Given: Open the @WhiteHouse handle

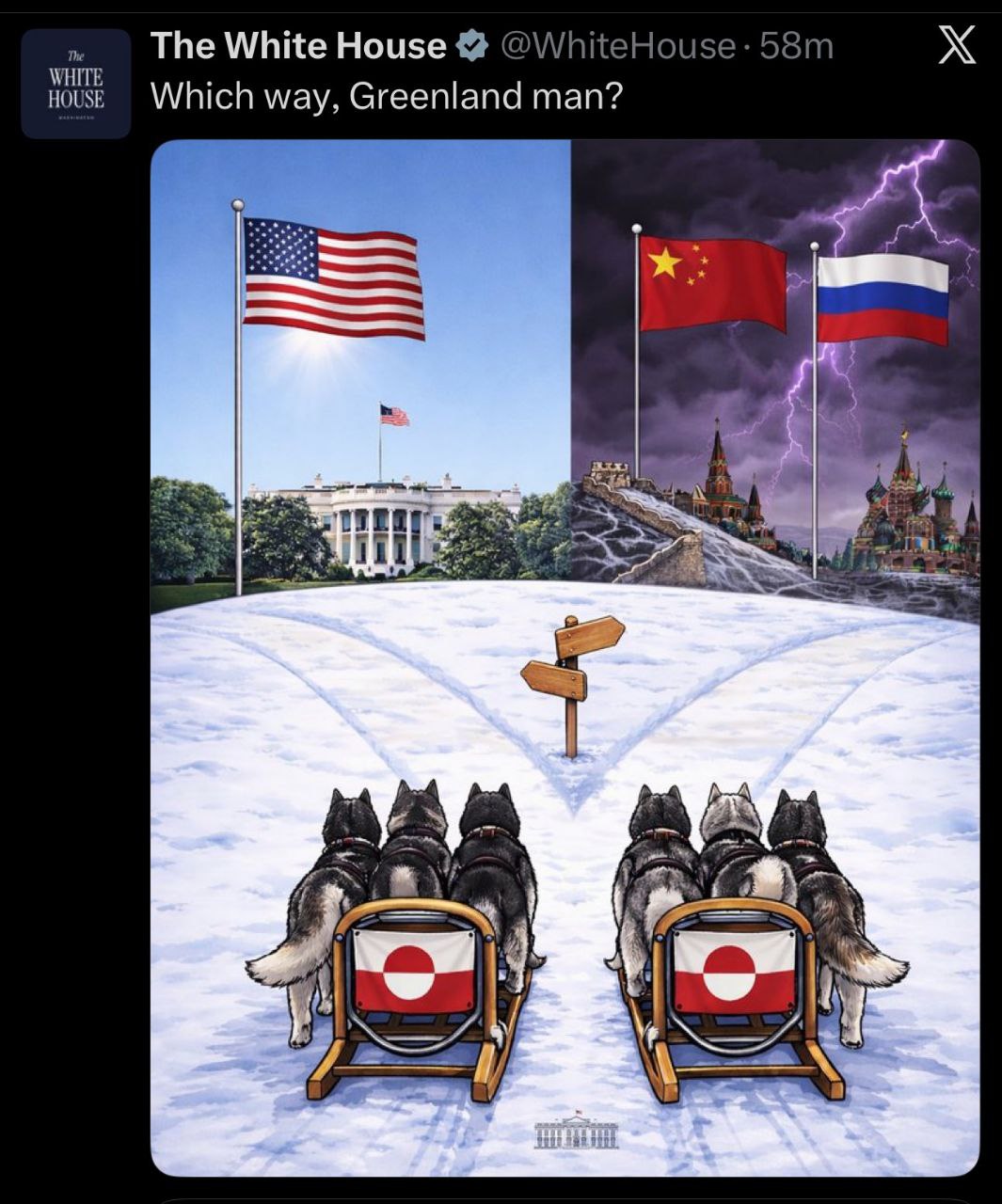Looking at the screenshot, I should (616, 45).
